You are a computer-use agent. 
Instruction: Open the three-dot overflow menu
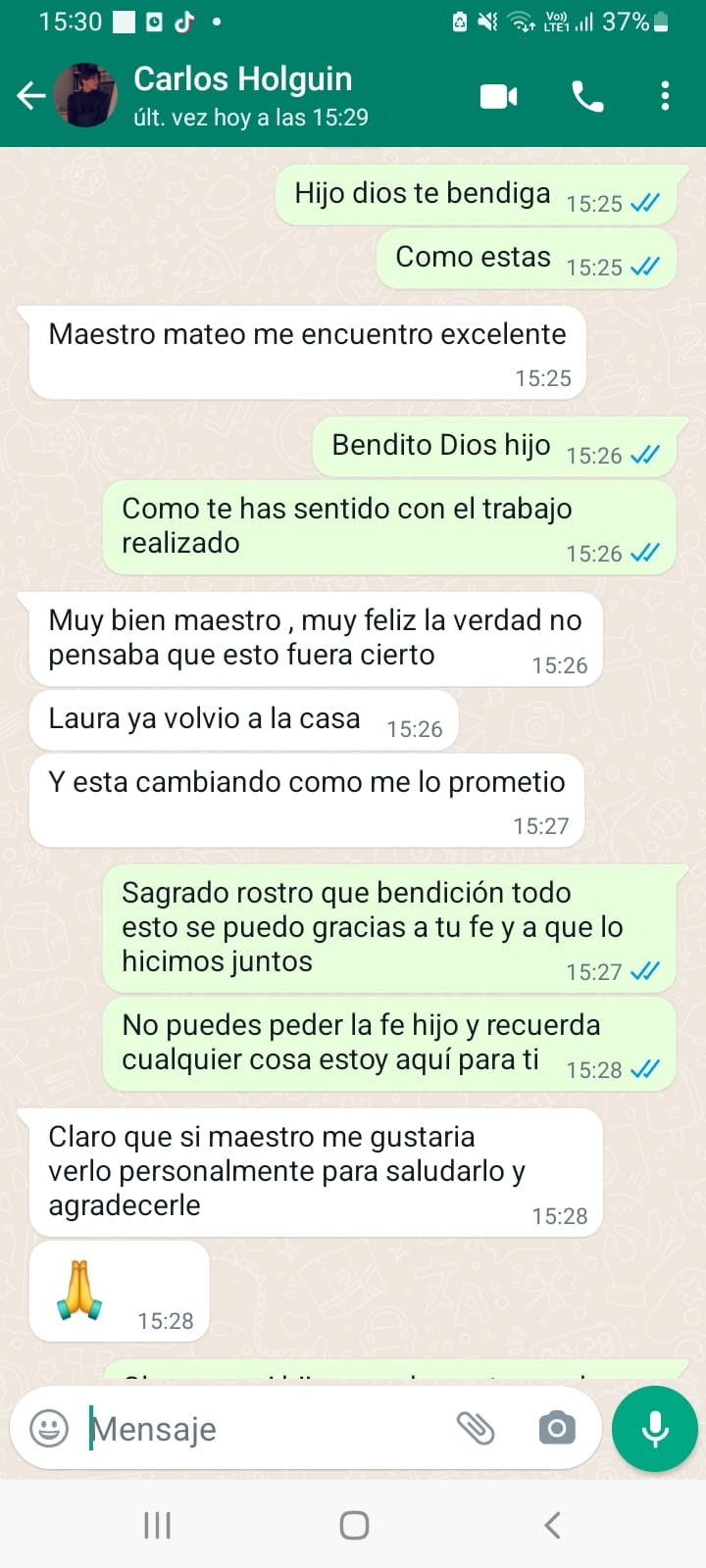coord(665,96)
